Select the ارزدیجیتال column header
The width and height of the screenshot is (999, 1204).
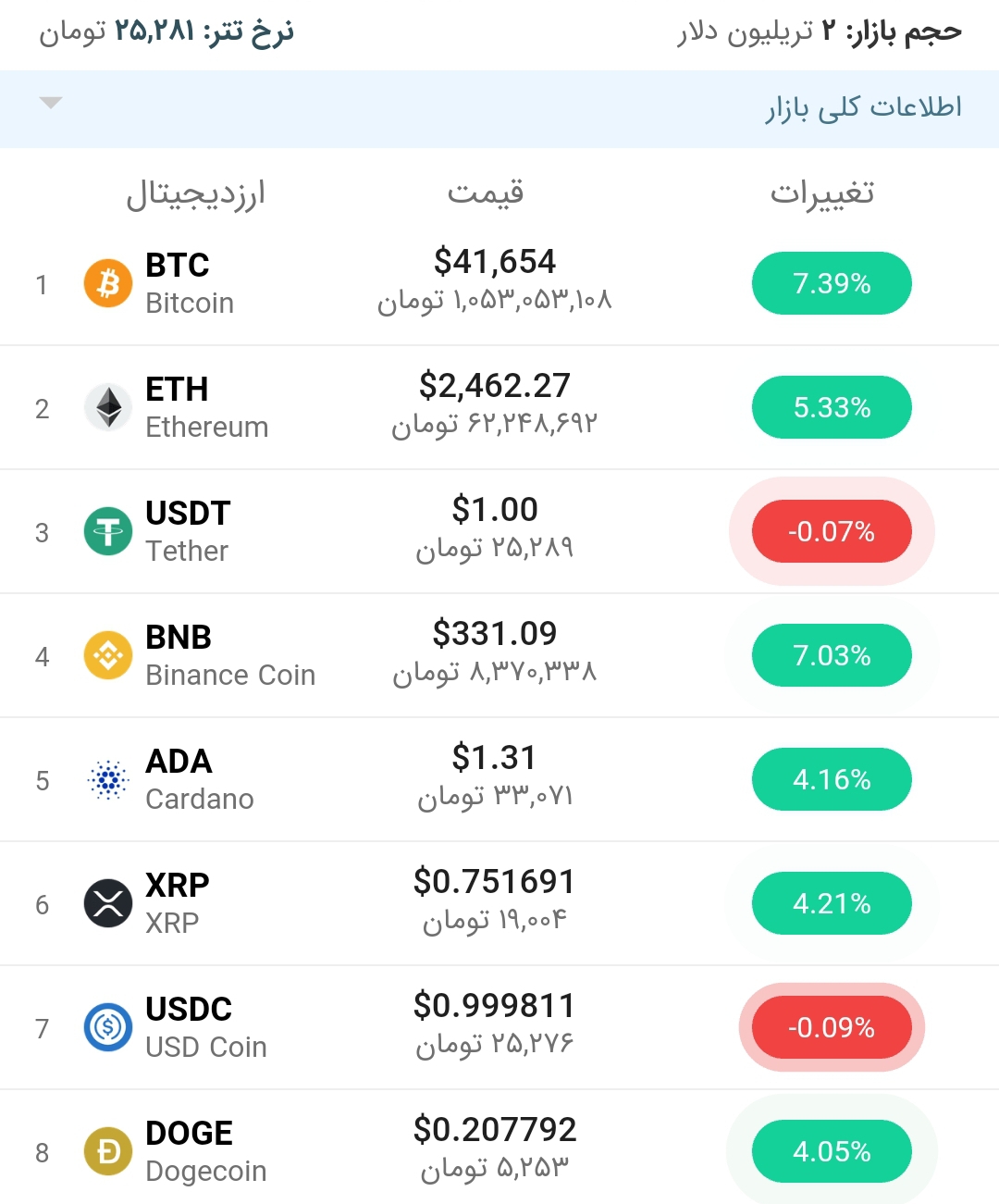point(198,192)
